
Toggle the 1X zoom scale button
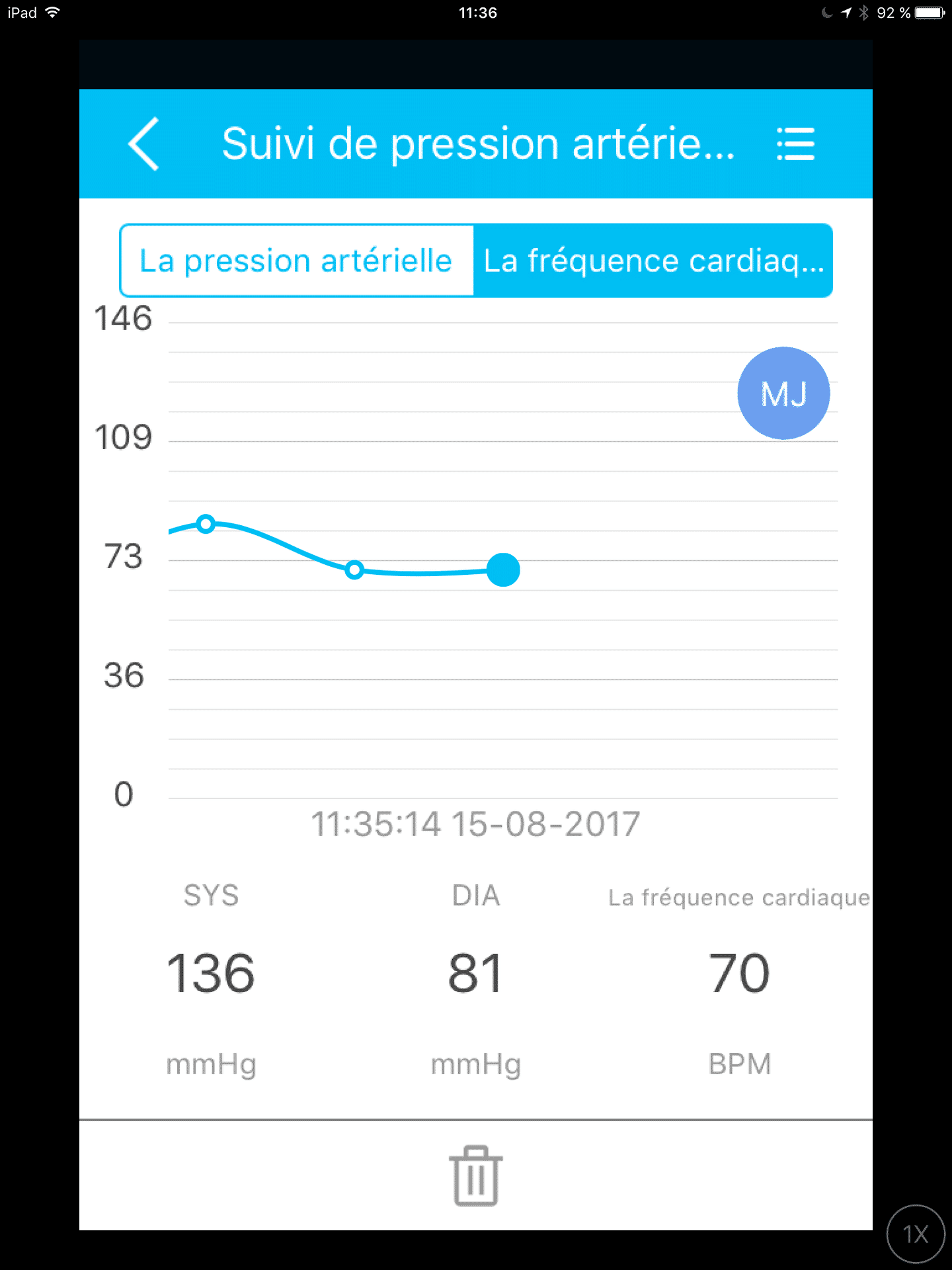click(915, 1234)
